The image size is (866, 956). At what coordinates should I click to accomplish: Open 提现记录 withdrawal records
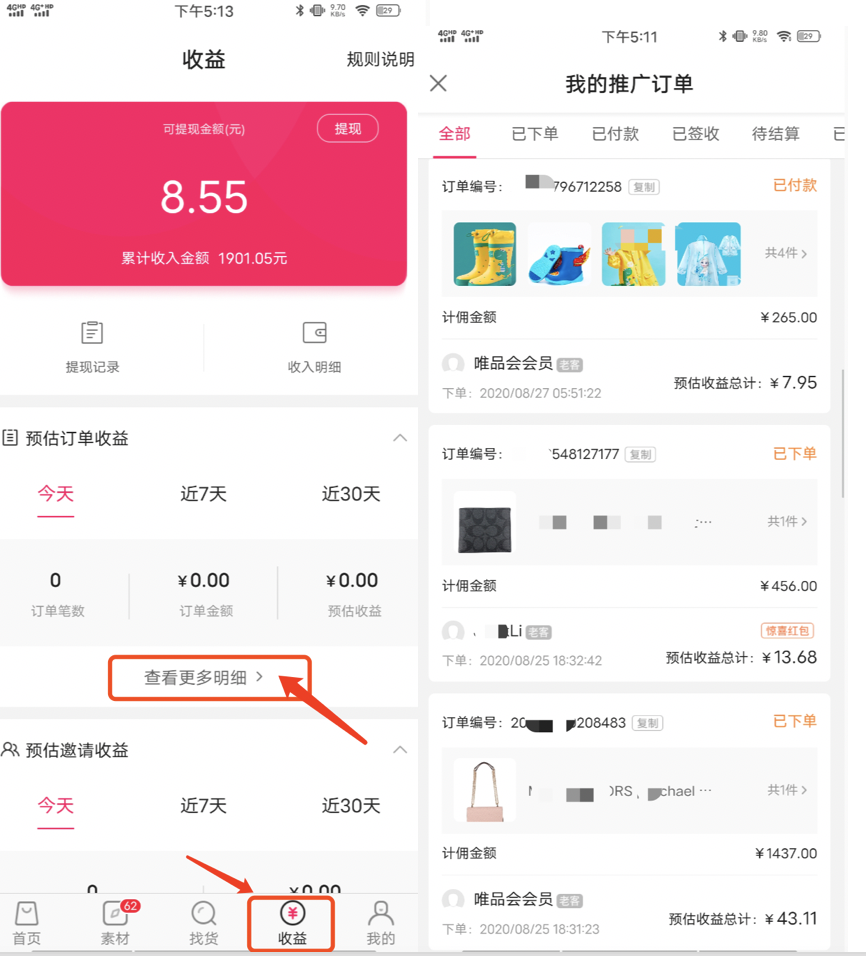(x=92, y=347)
